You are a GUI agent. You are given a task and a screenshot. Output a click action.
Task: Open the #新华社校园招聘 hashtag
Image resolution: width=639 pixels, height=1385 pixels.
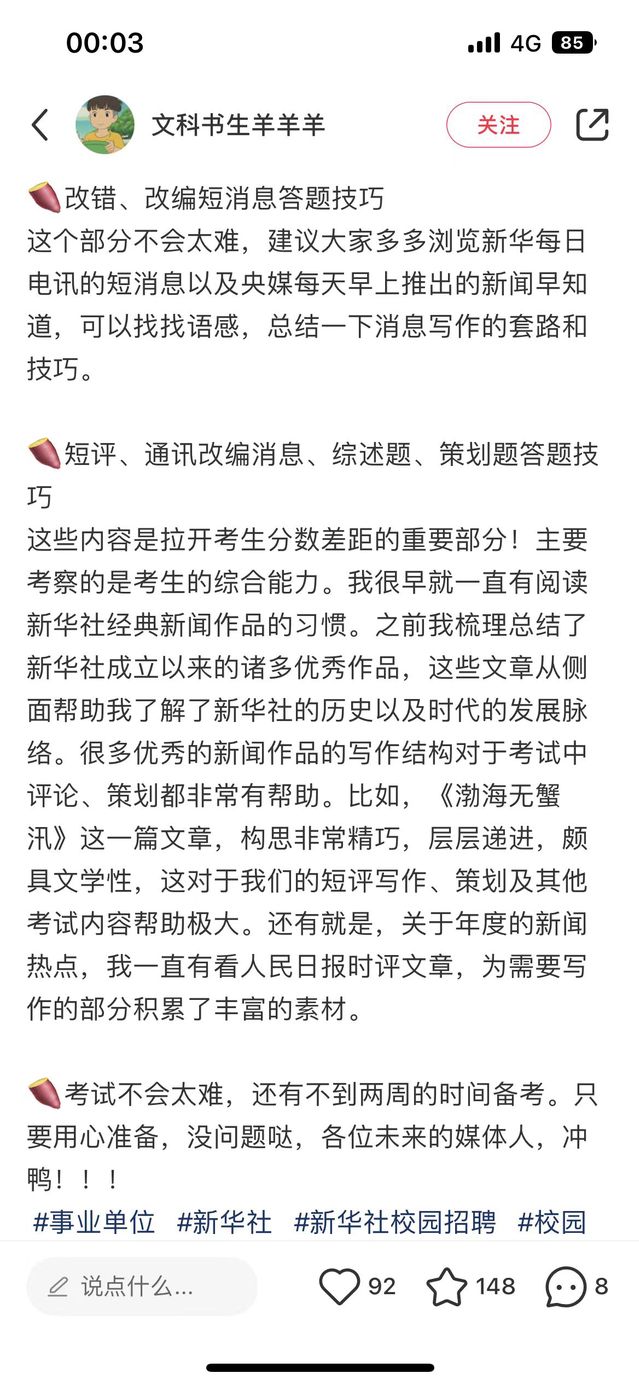click(395, 1222)
